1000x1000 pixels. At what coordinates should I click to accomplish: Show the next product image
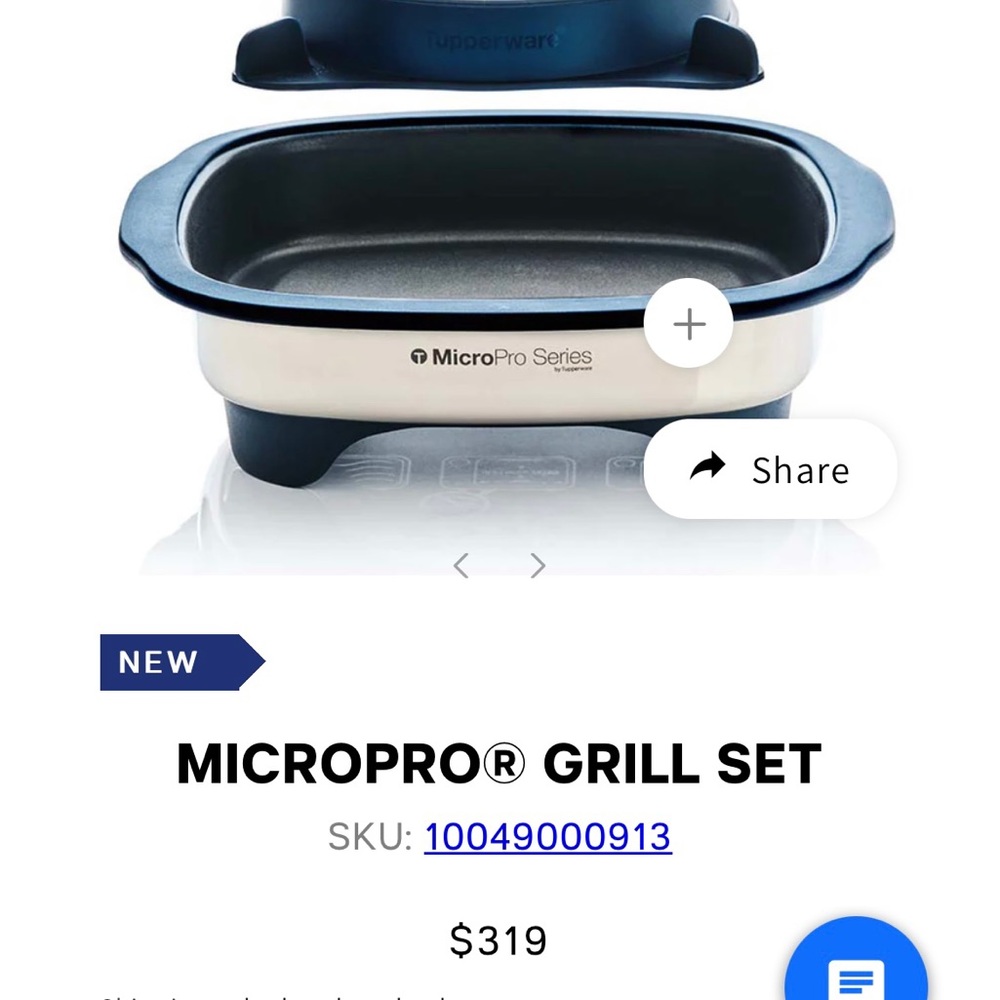click(x=538, y=566)
